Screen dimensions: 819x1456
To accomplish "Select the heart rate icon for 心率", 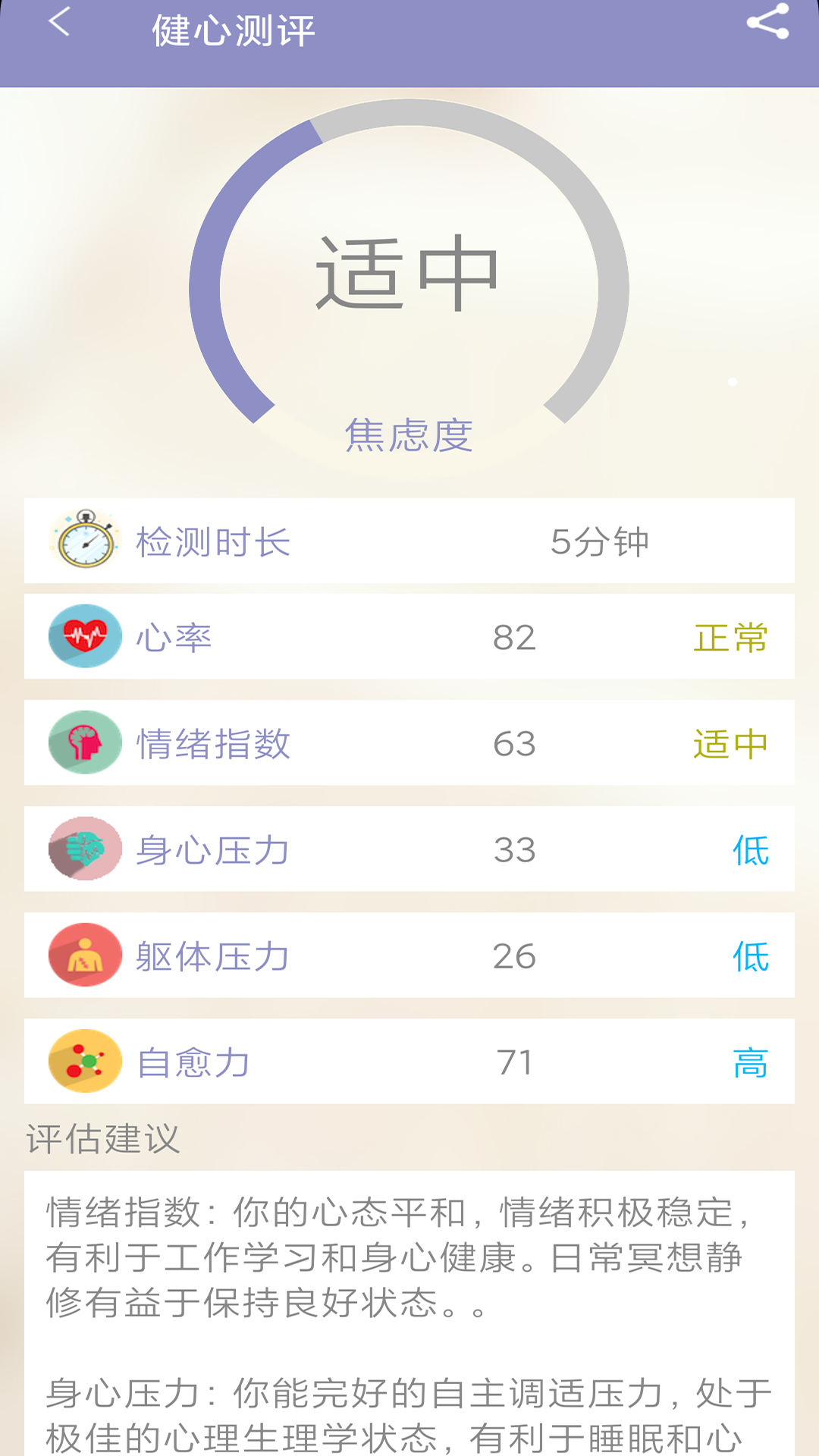I will [83, 637].
